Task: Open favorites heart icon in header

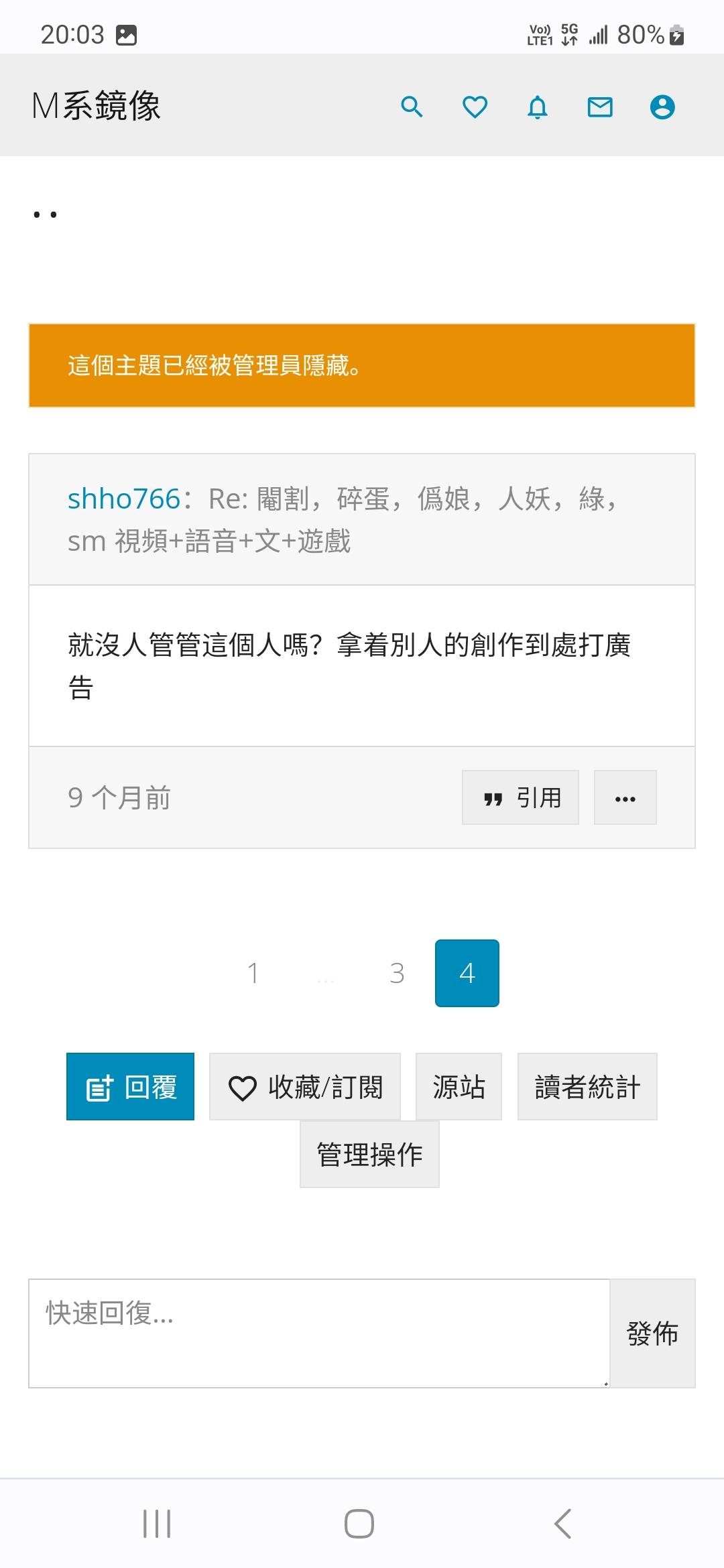Action: click(x=475, y=107)
